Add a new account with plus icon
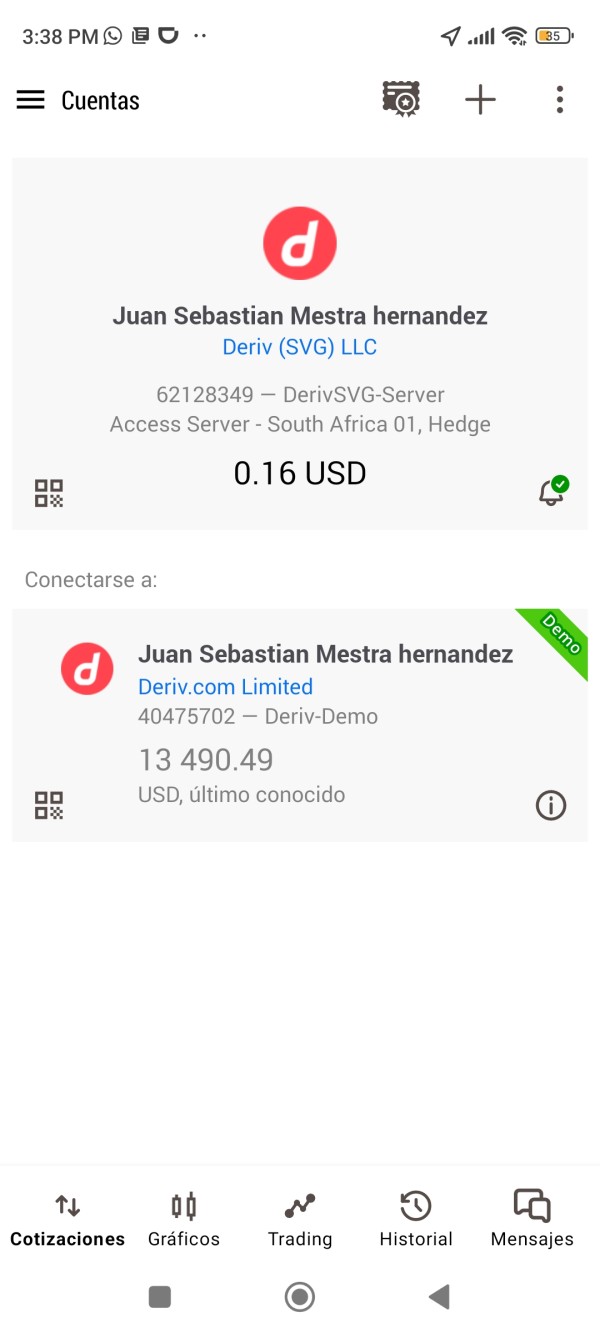 (x=480, y=100)
